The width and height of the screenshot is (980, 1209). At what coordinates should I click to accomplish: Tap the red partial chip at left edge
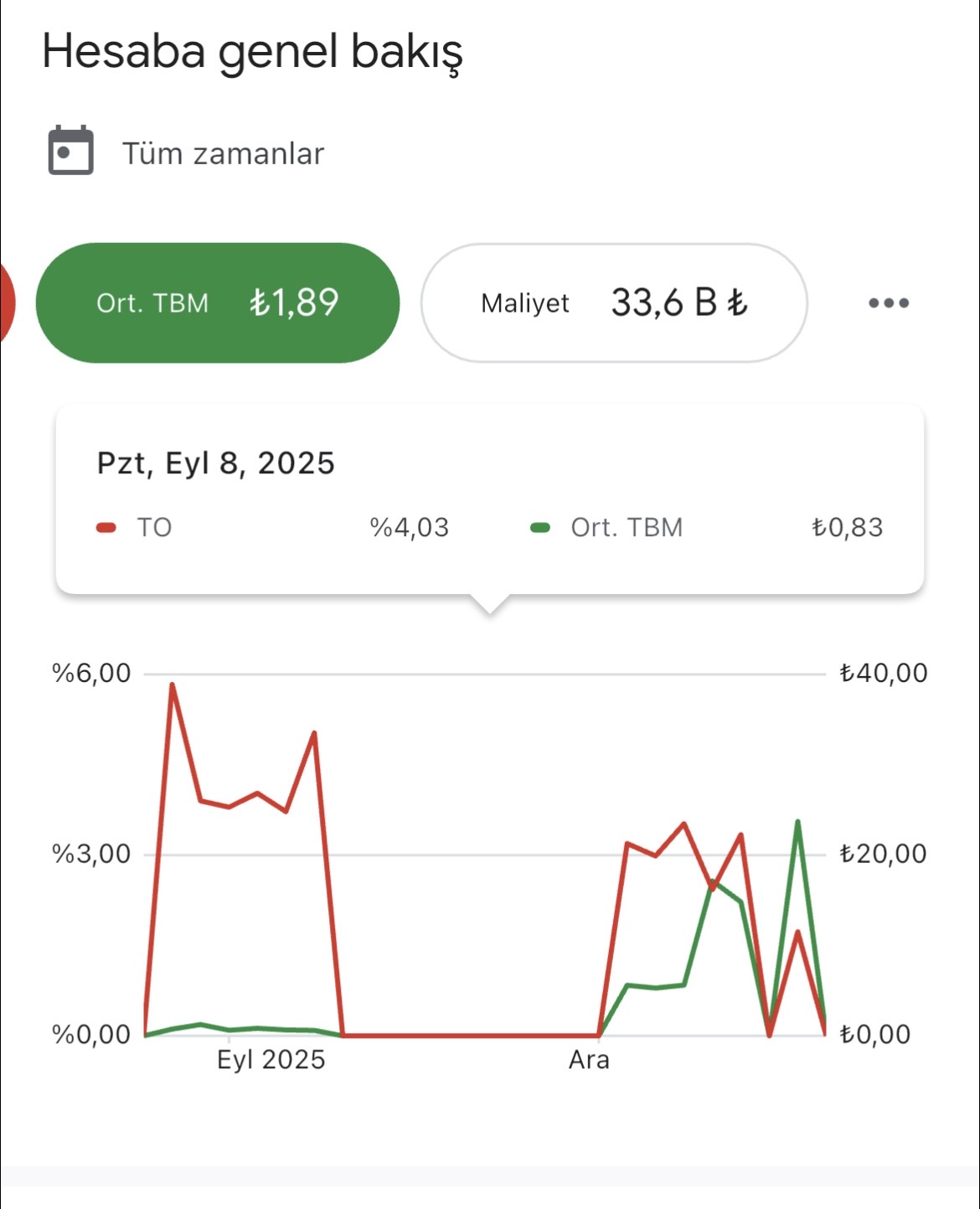pos(8,302)
